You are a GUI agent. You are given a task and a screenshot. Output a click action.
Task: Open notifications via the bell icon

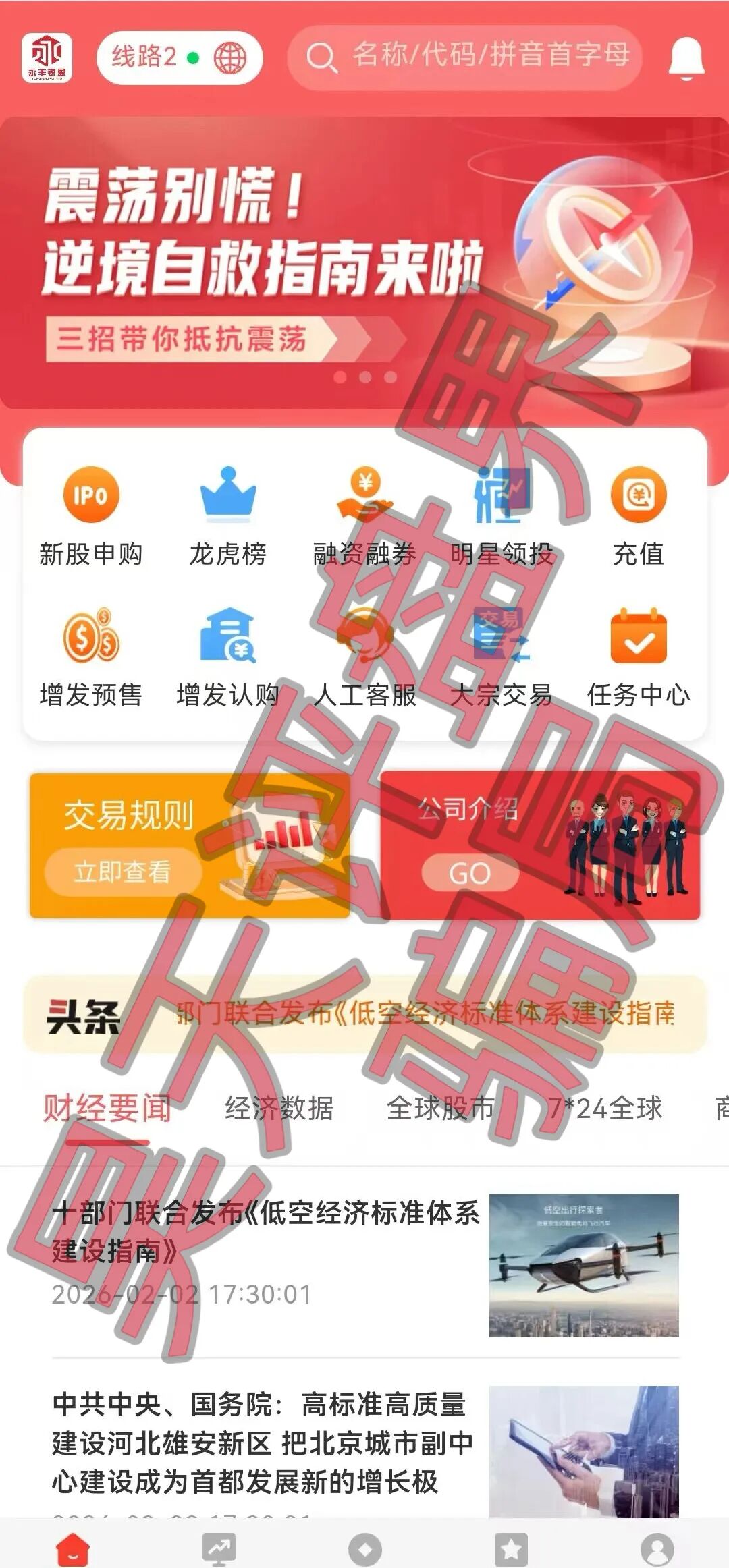coord(685,57)
